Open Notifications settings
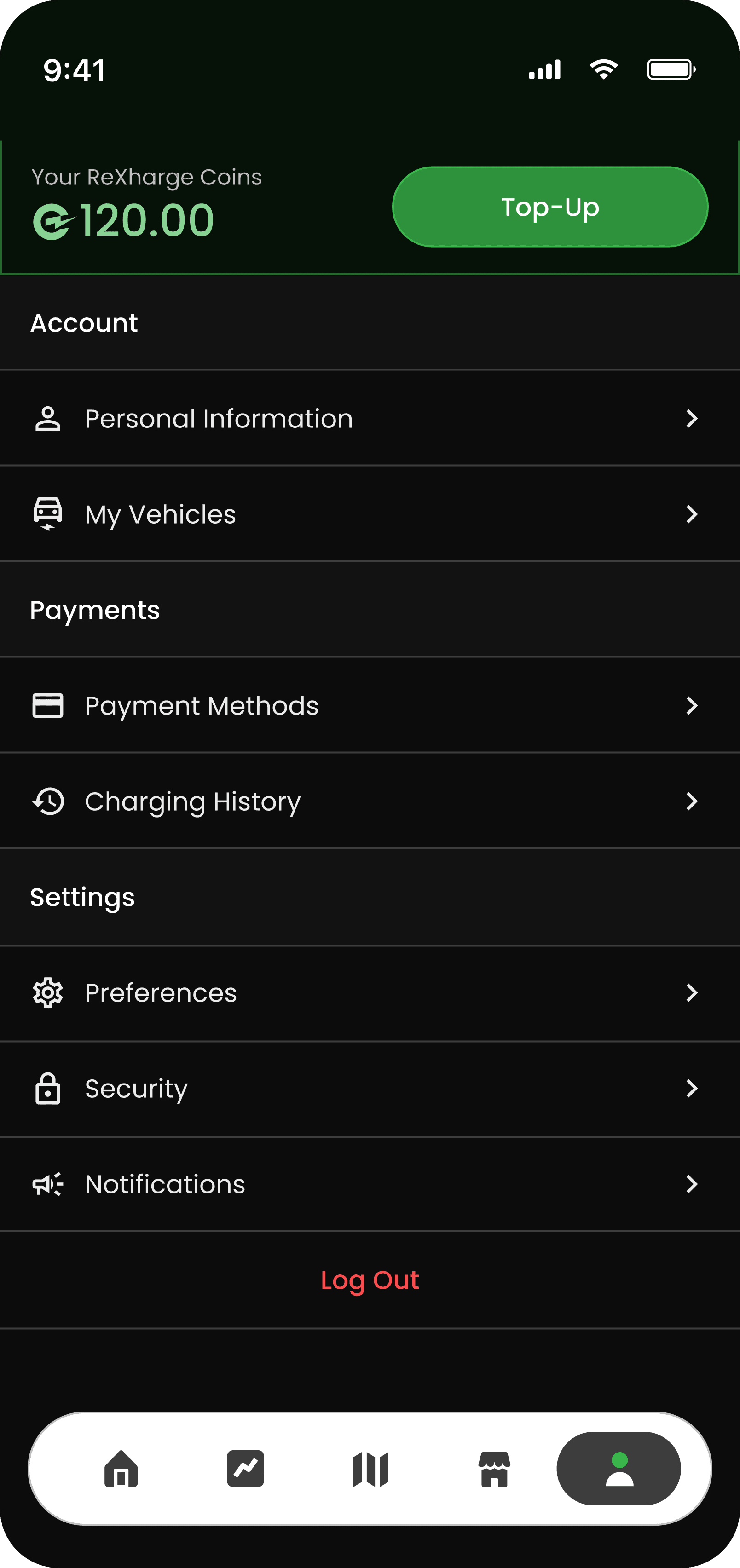This screenshot has height=1568, width=740. point(369,1184)
